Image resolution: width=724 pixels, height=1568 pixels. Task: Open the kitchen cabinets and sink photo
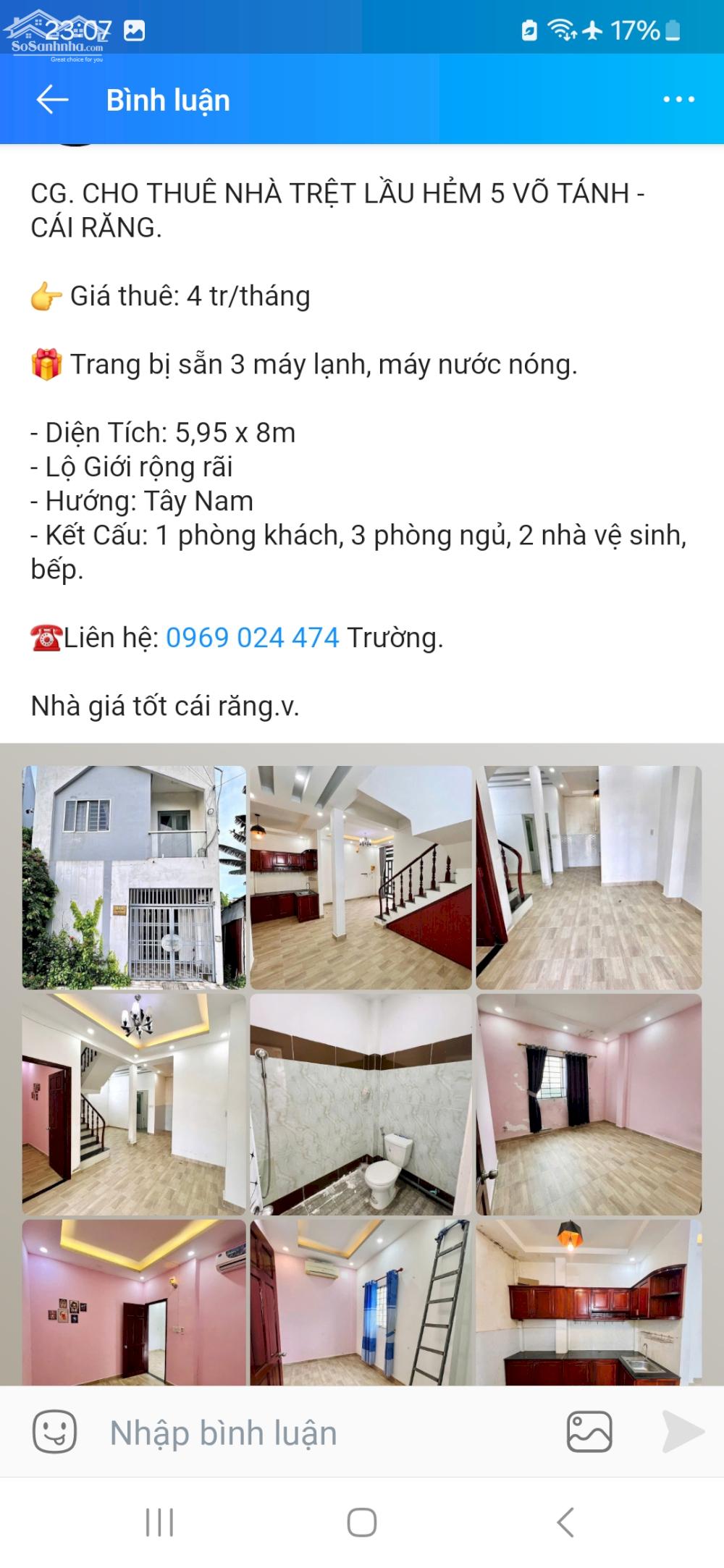click(589, 1303)
